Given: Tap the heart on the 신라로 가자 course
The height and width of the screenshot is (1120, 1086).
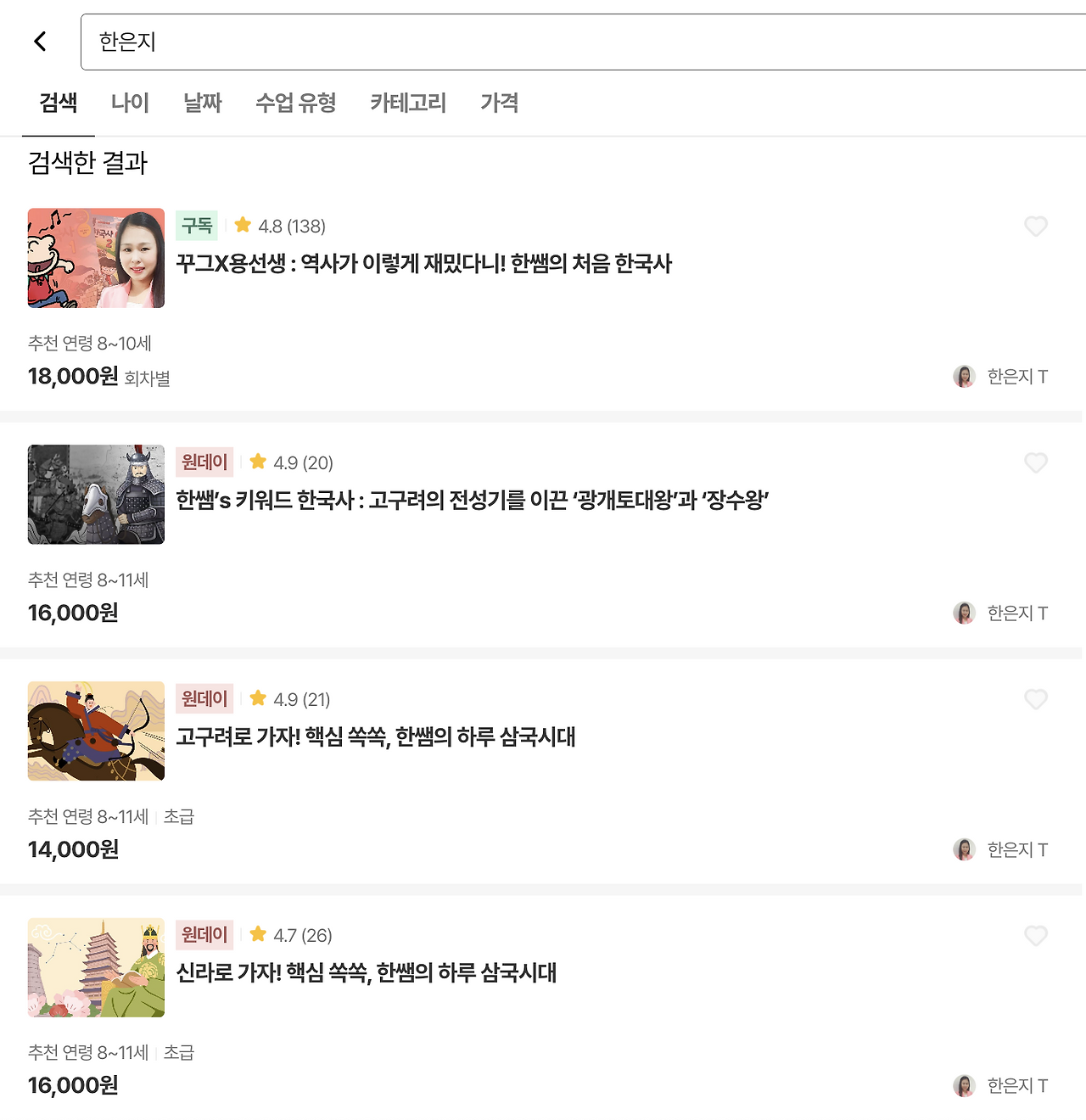Looking at the screenshot, I should (1036, 936).
